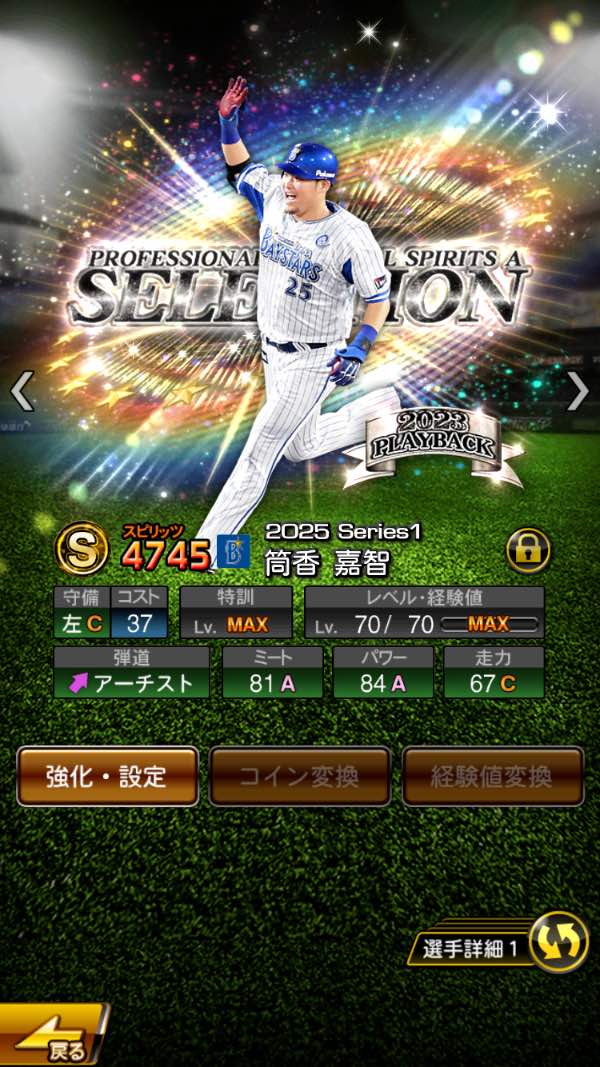
Task: Tap the コイン変換 button
Action: tap(300, 776)
